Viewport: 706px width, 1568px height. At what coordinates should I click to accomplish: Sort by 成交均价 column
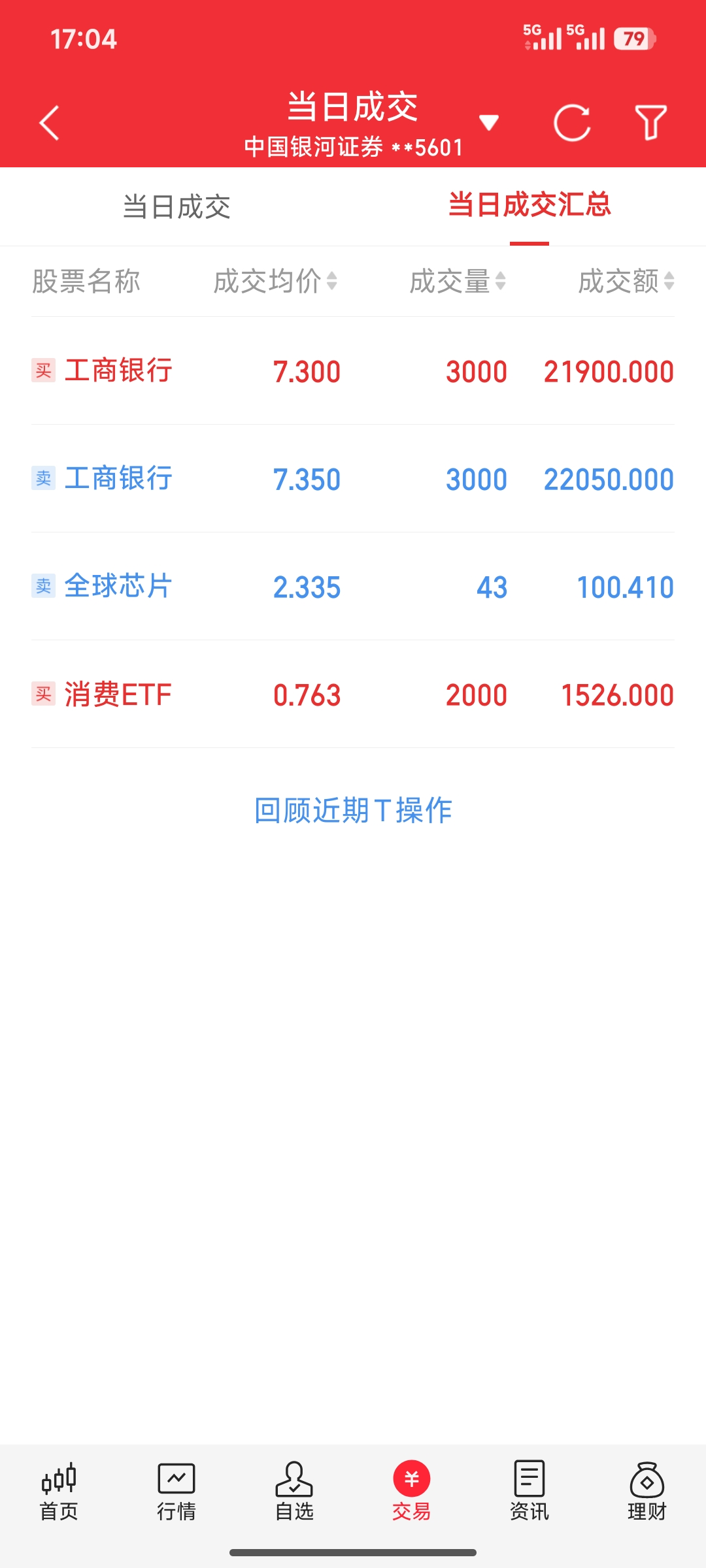tap(275, 282)
